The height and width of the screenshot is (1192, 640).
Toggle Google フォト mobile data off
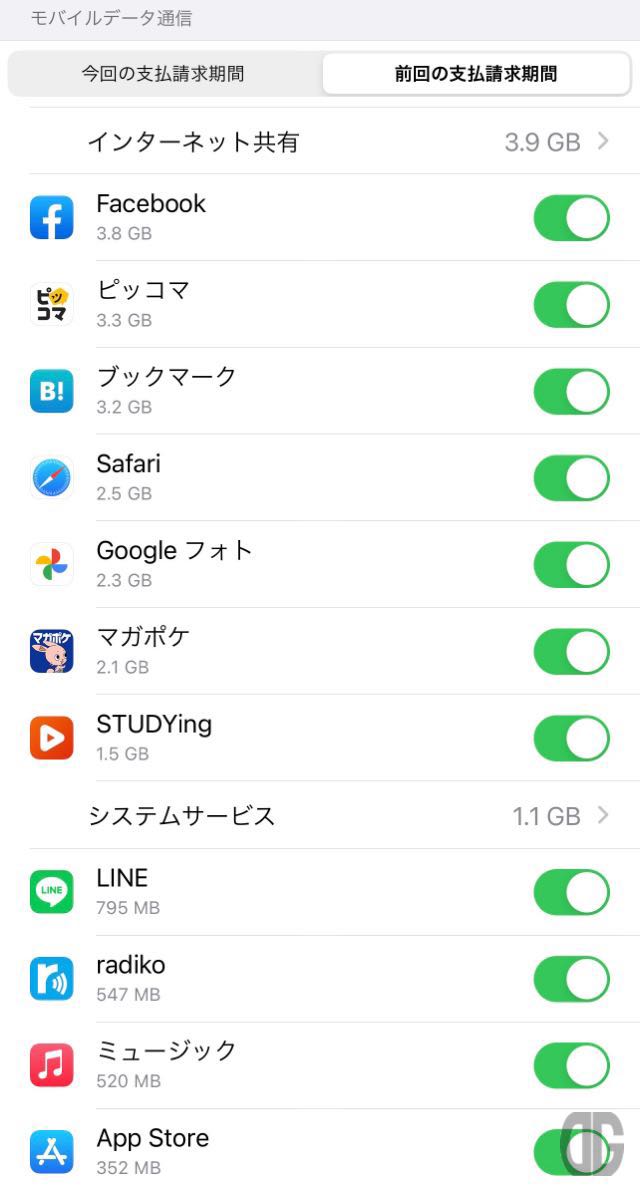tap(572, 565)
